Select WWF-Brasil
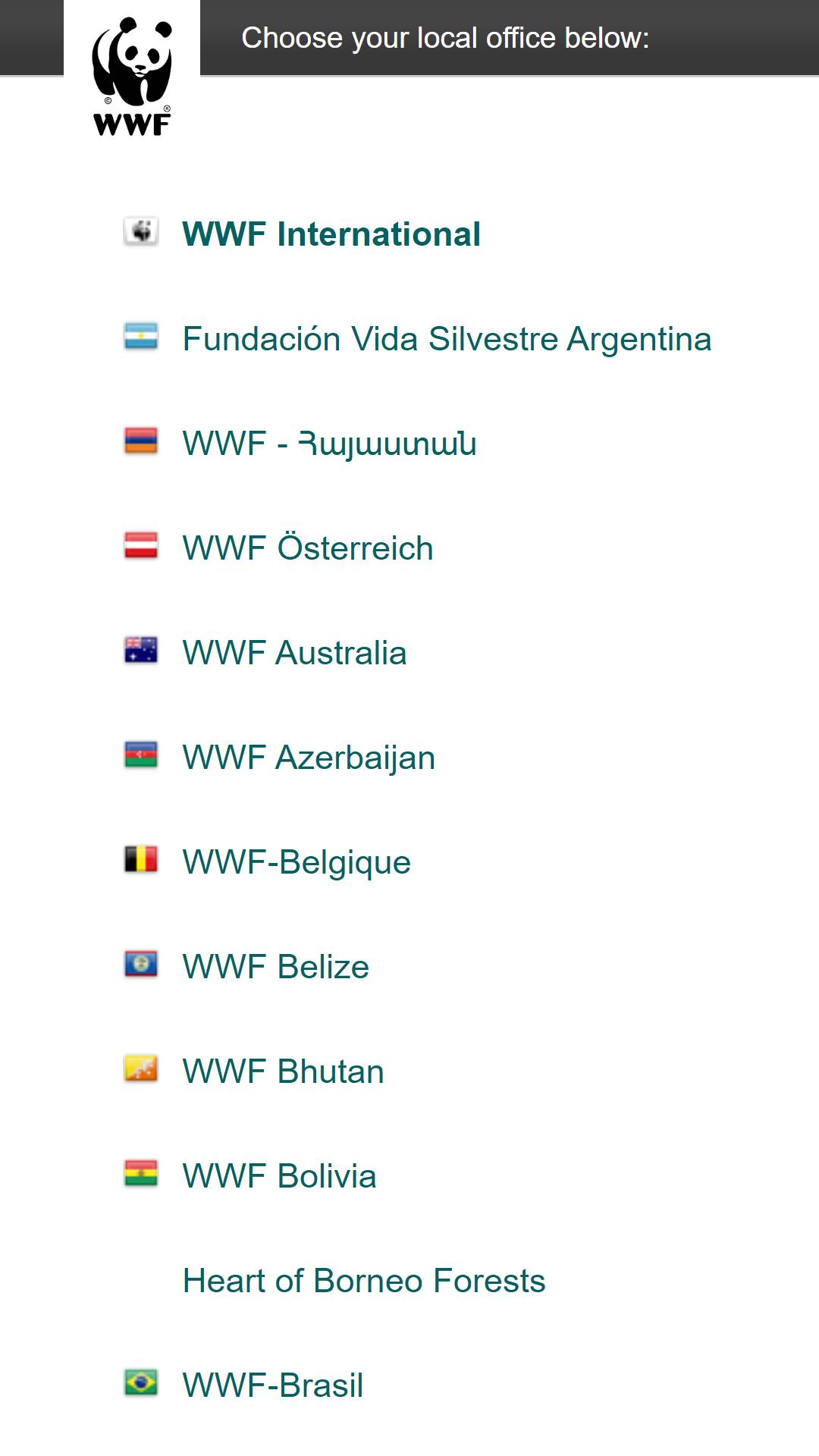This screenshot has width=819, height=1456. pyautogui.click(x=273, y=1385)
